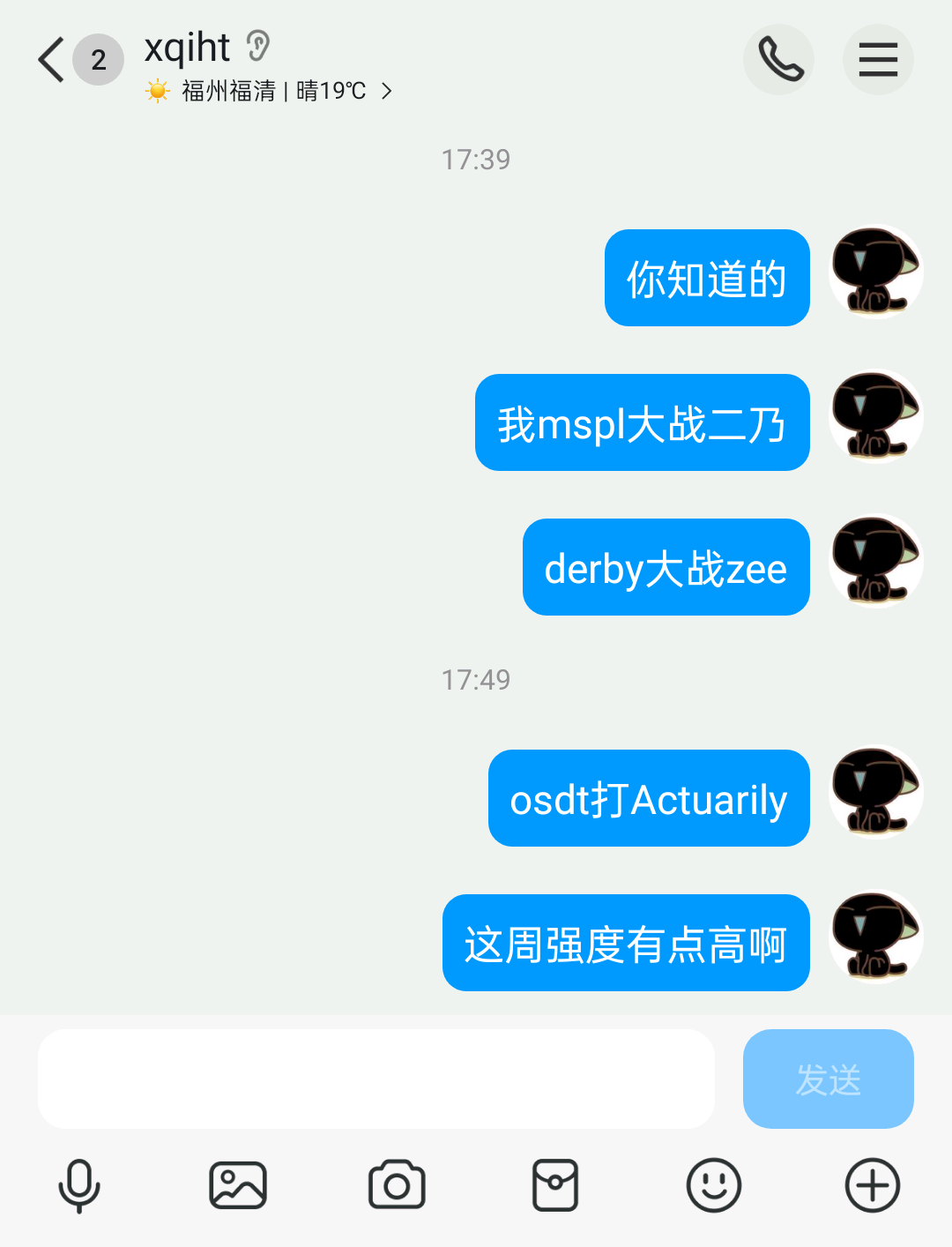This screenshot has width=952, height=1247.
Task: Open the chat settings menu
Action: (x=878, y=60)
